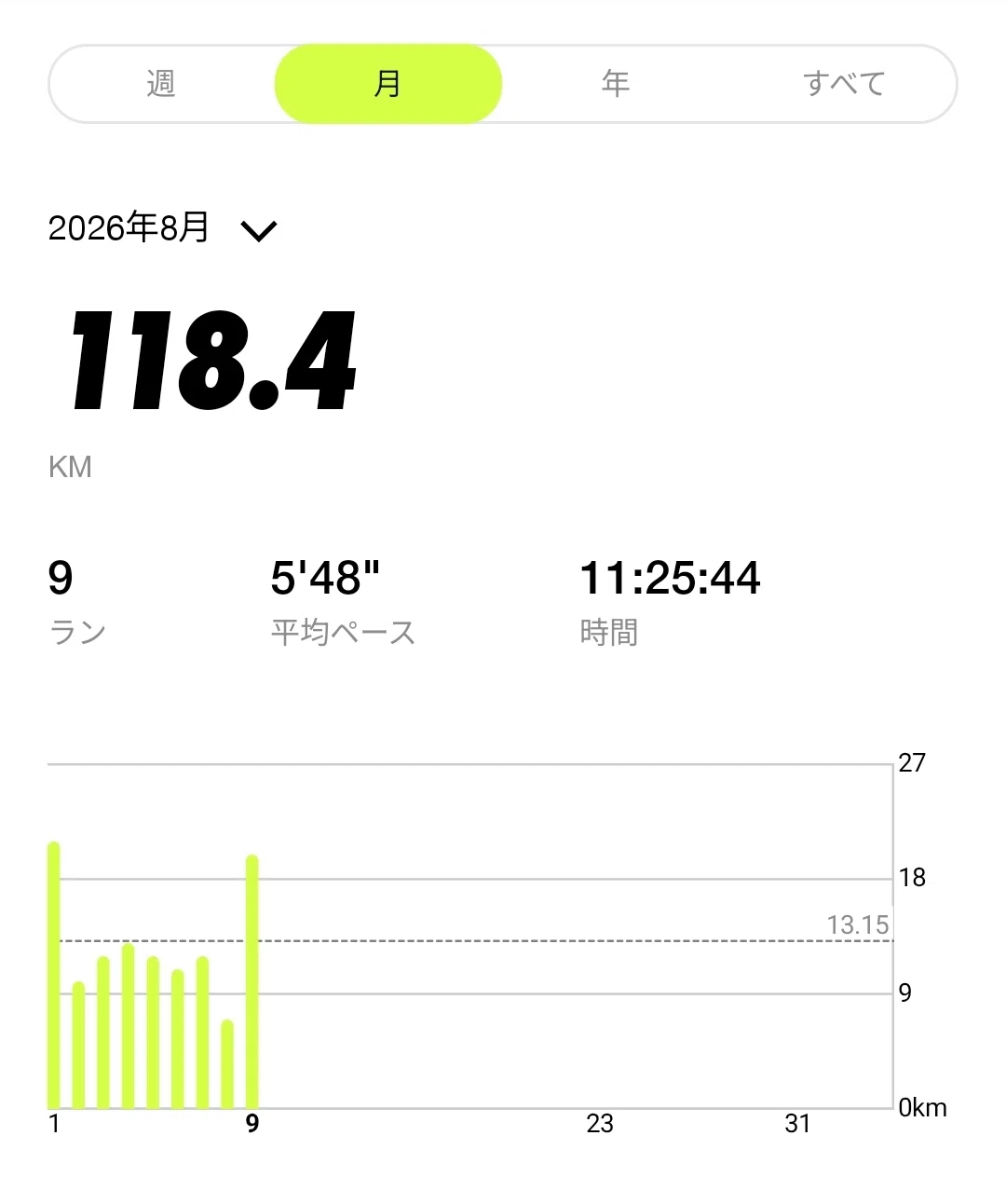Open the 2026年8月 month dropdown
This screenshot has height=1204, width=1006.
[x=163, y=228]
